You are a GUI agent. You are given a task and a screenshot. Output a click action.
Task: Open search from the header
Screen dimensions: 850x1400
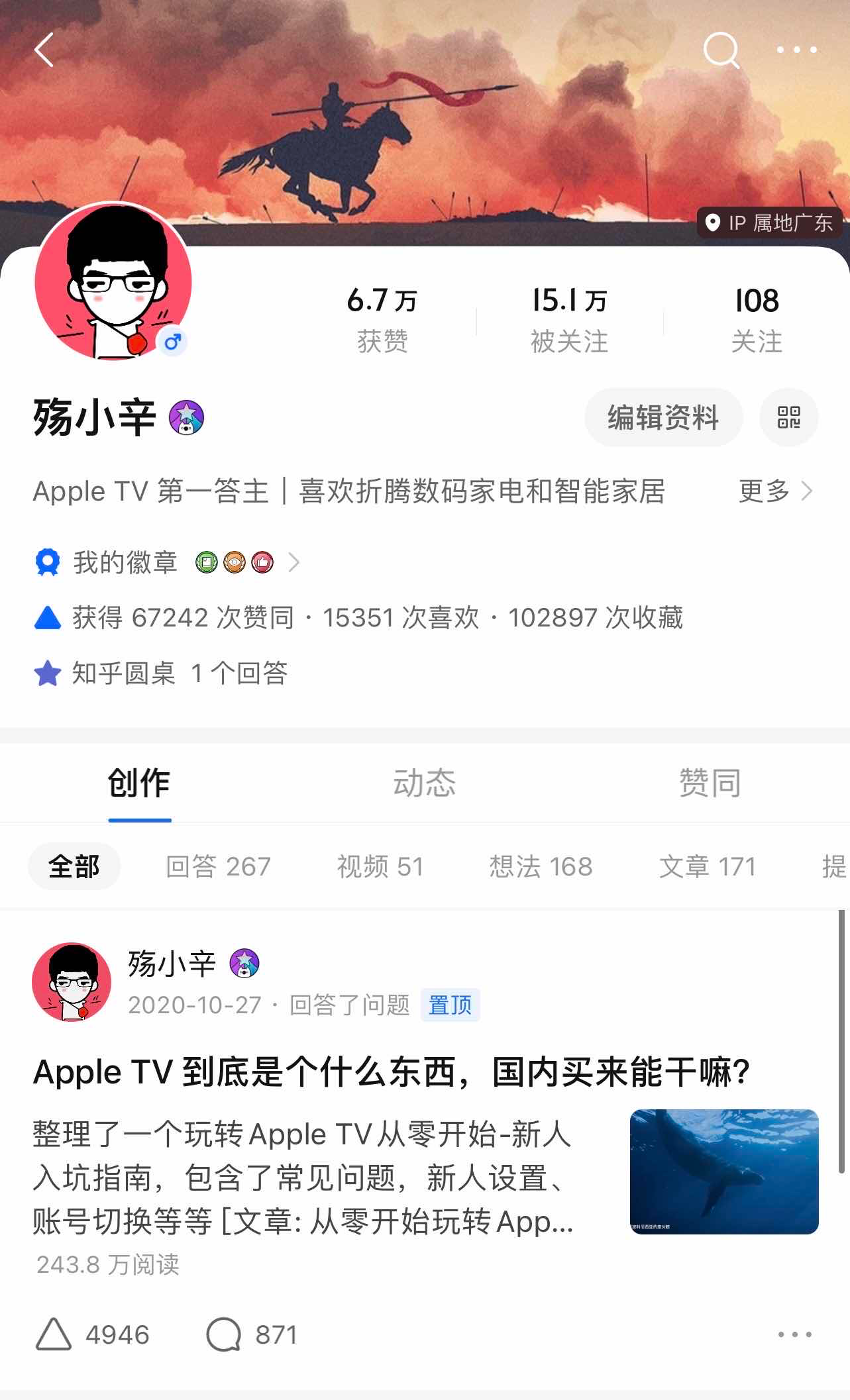click(721, 50)
